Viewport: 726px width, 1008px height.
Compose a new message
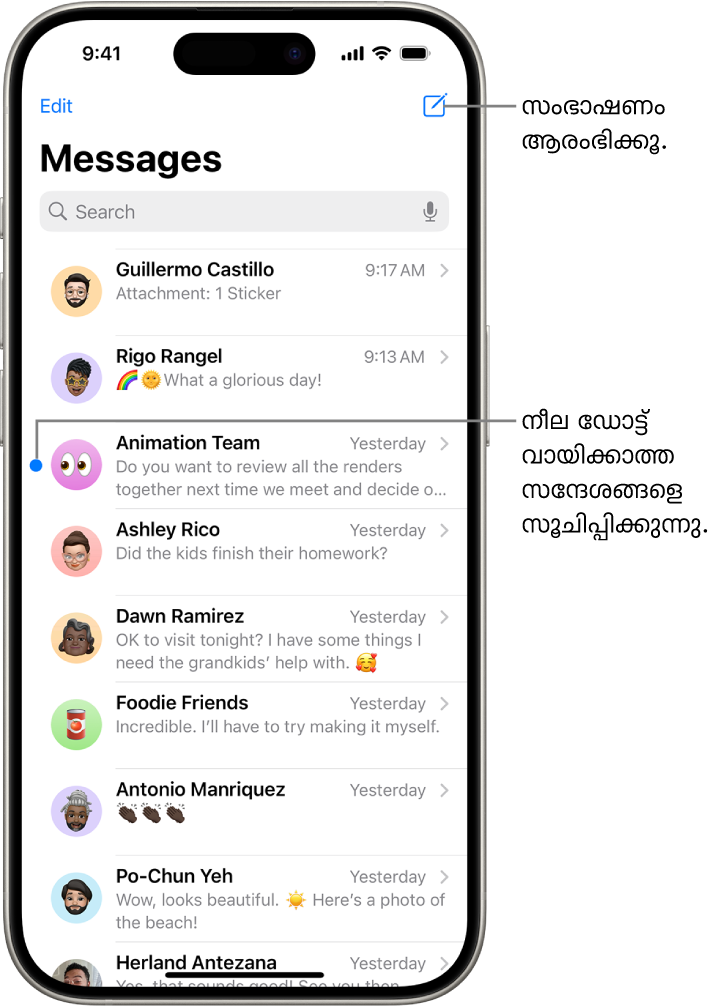coord(434,106)
